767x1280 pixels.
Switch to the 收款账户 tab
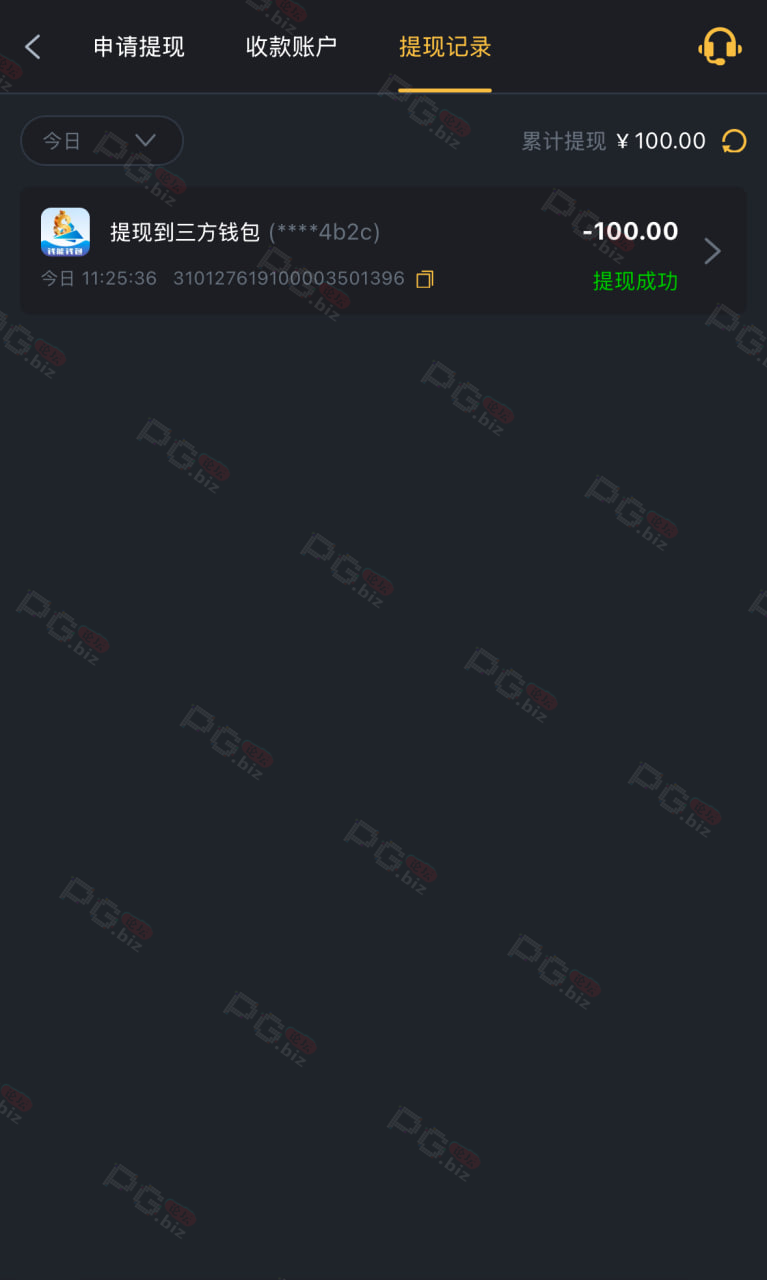(x=291, y=47)
